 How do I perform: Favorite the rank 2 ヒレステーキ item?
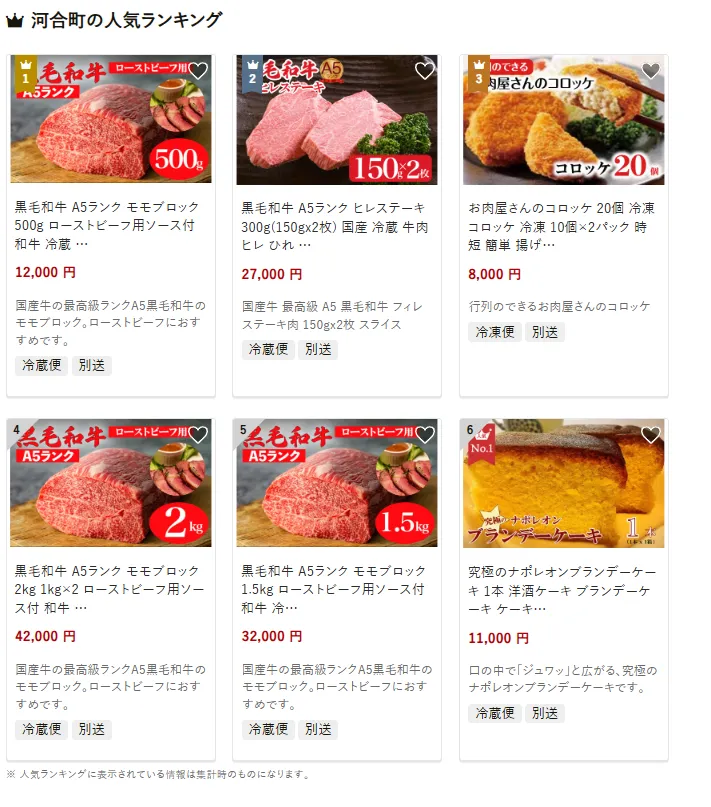coord(425,71)
